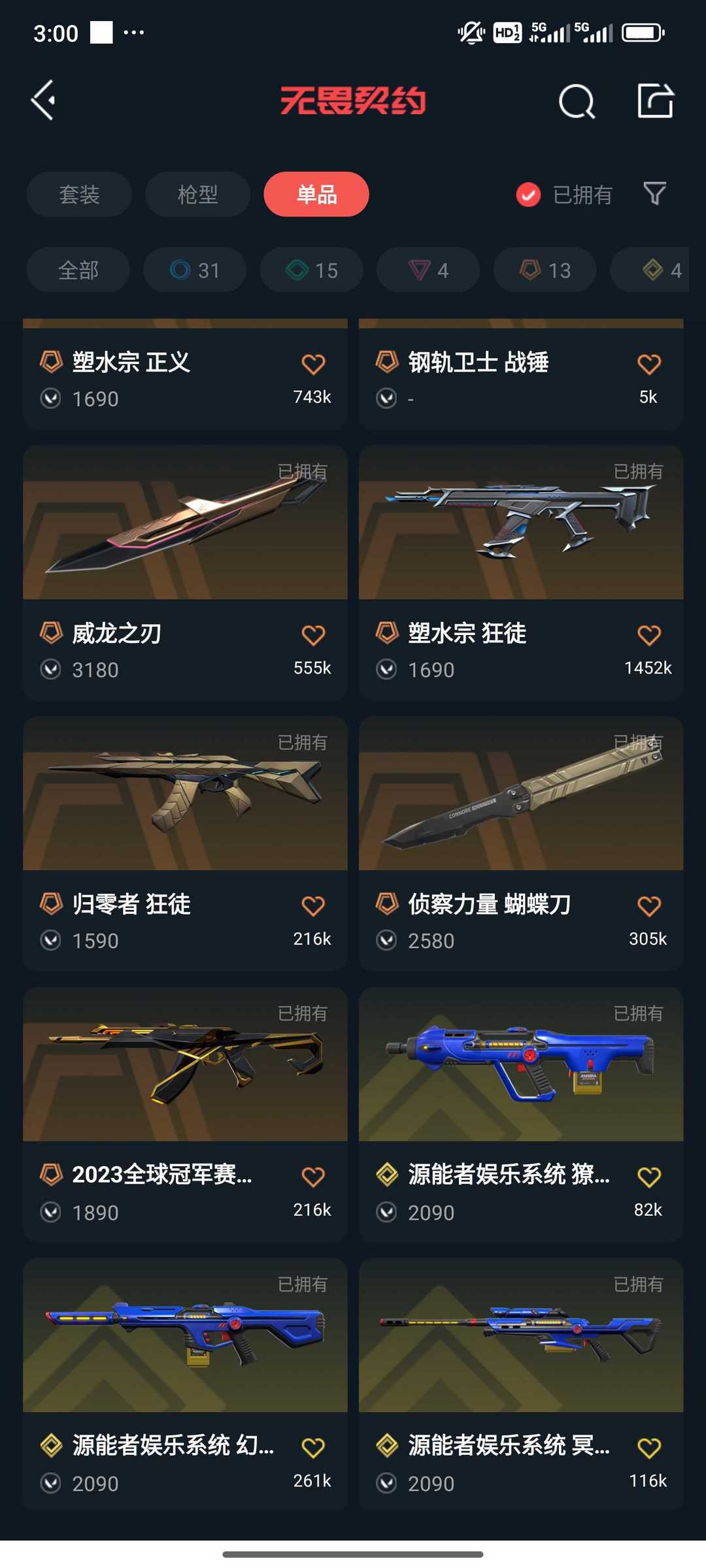The height and width of the screenshot is (1568, 706).
Task: Open the funnel filter icon
Action: [x=654, y=193]
